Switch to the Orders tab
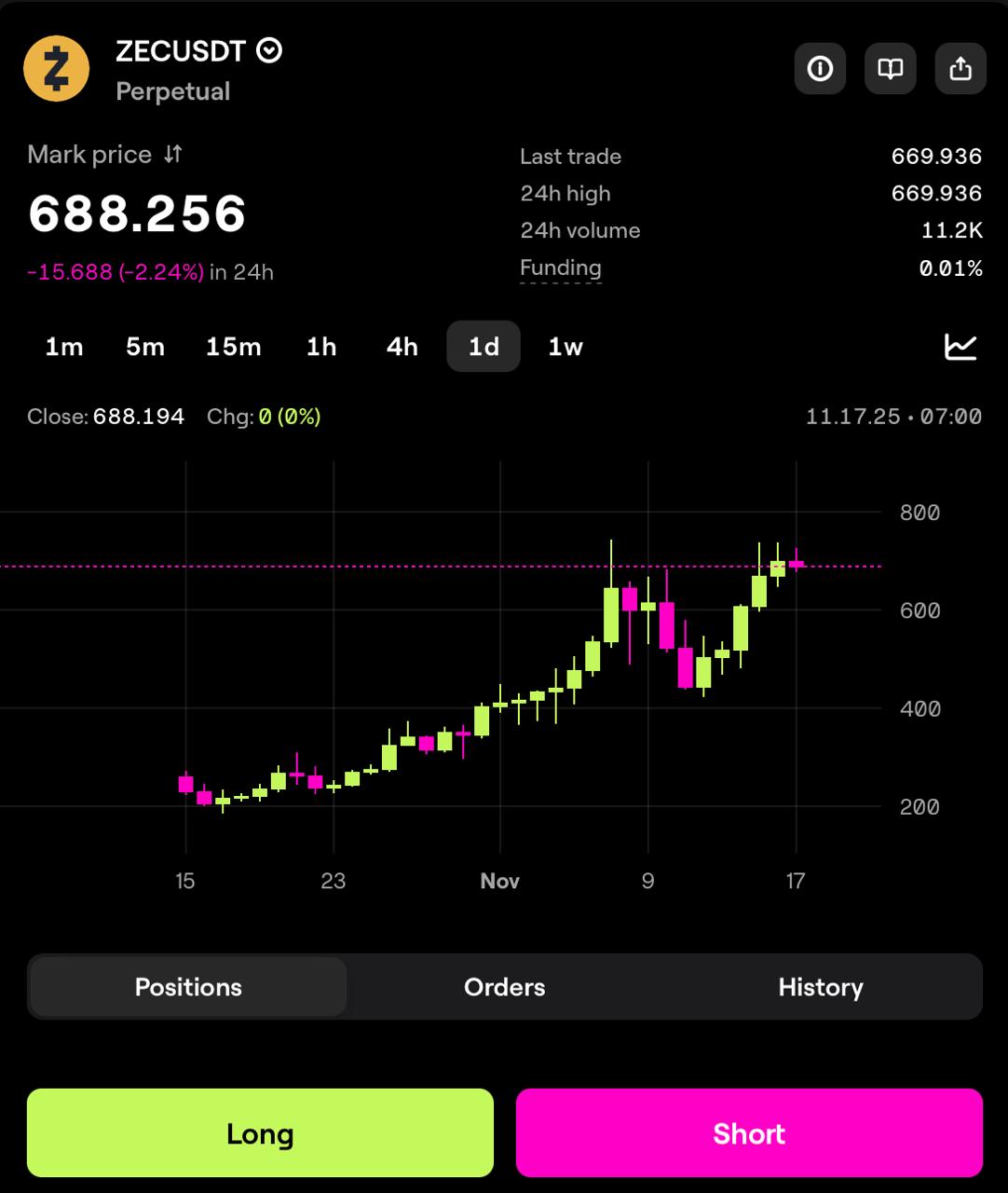Screen dimensions: 1008x1193 click(504, 987)
